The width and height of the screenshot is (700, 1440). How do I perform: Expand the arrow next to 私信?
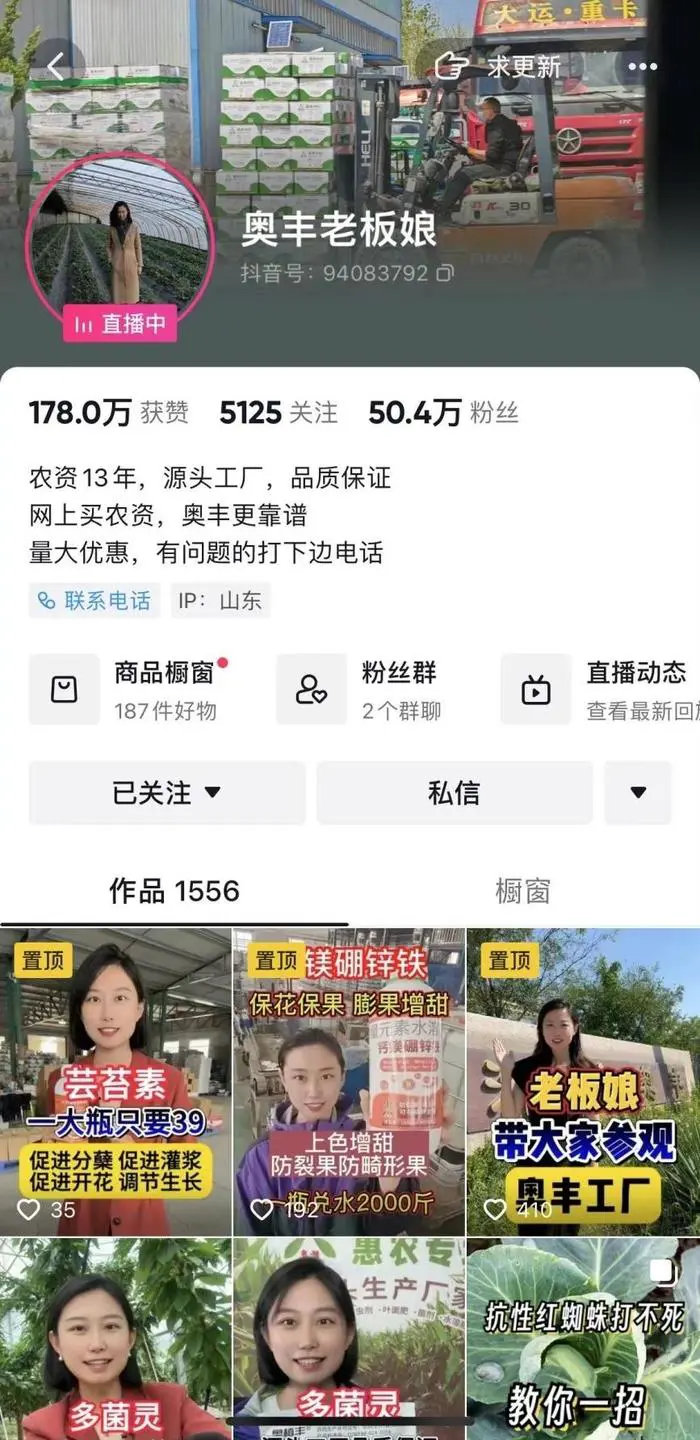click(x=637, y=793)
